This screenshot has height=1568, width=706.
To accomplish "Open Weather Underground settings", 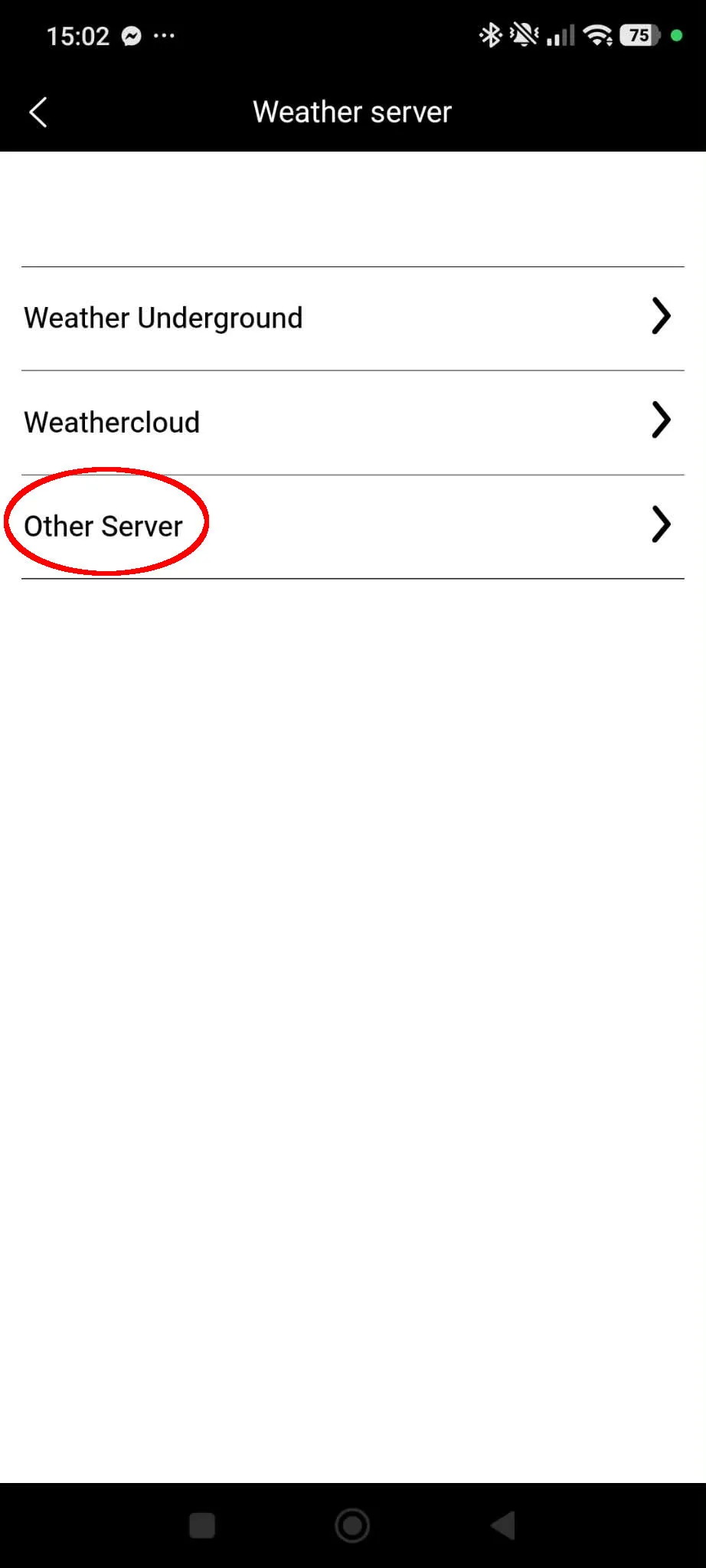I will 353,318.
